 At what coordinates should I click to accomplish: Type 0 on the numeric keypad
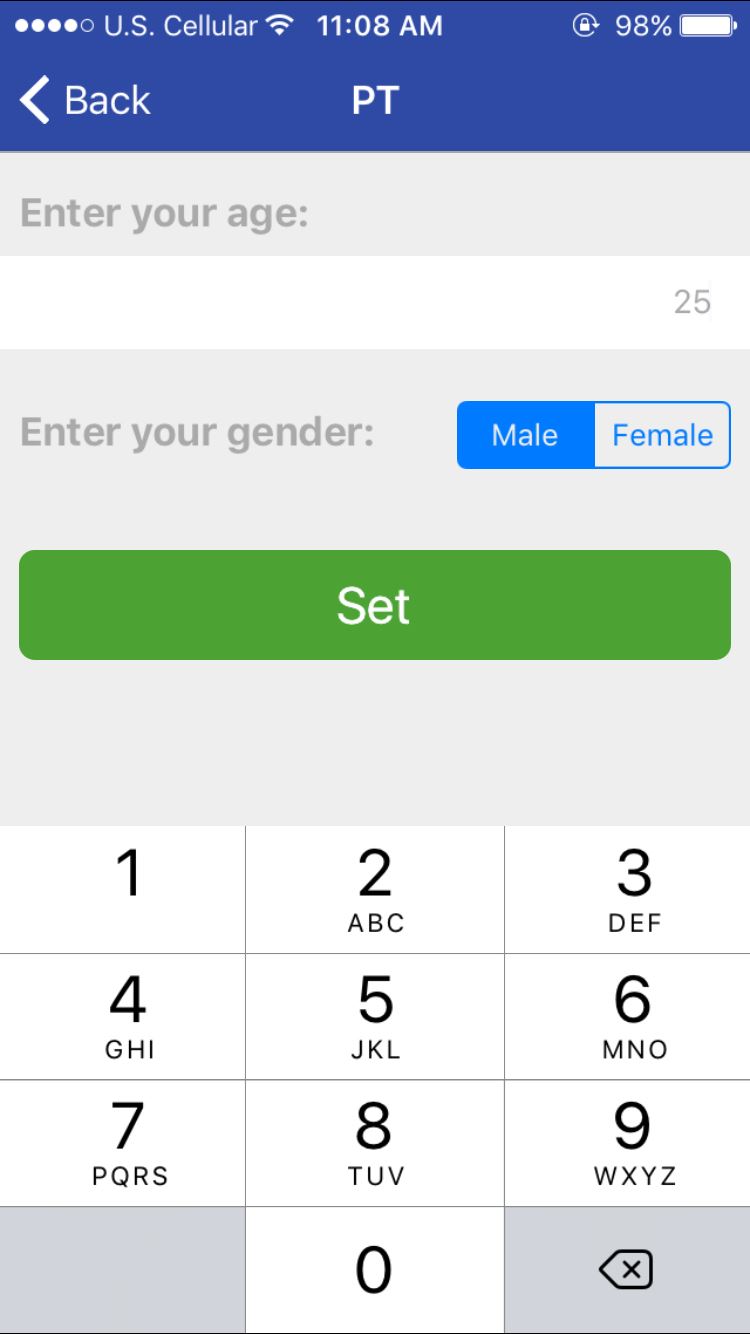pyautogui.click(x=375, y=1270)
